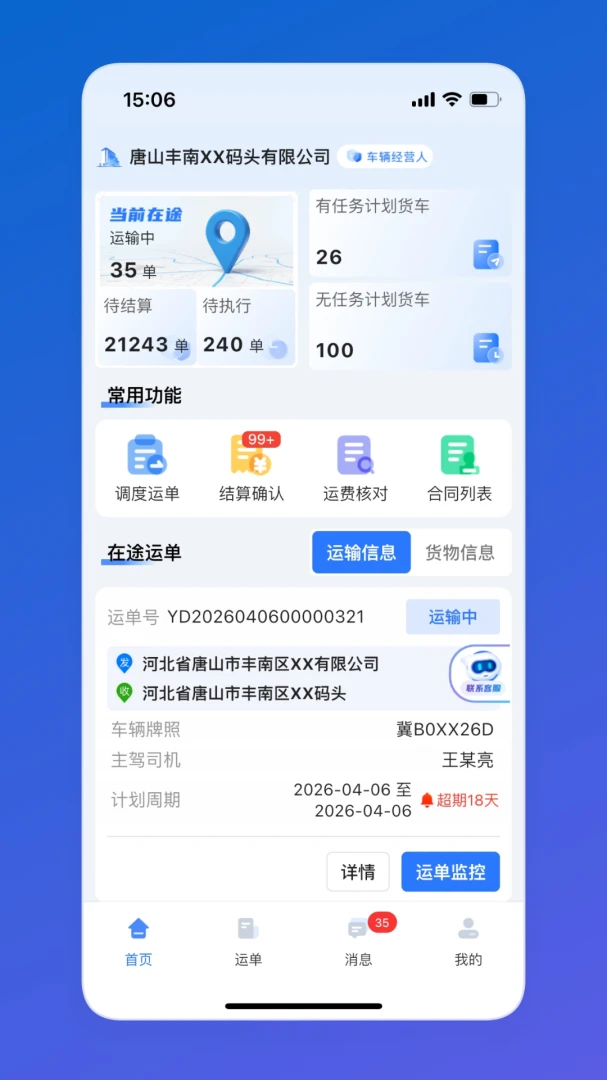The image size is (607, 1080).
Task: Open the 消息 tab with 35 unread
Action: [x=360, y=942]
